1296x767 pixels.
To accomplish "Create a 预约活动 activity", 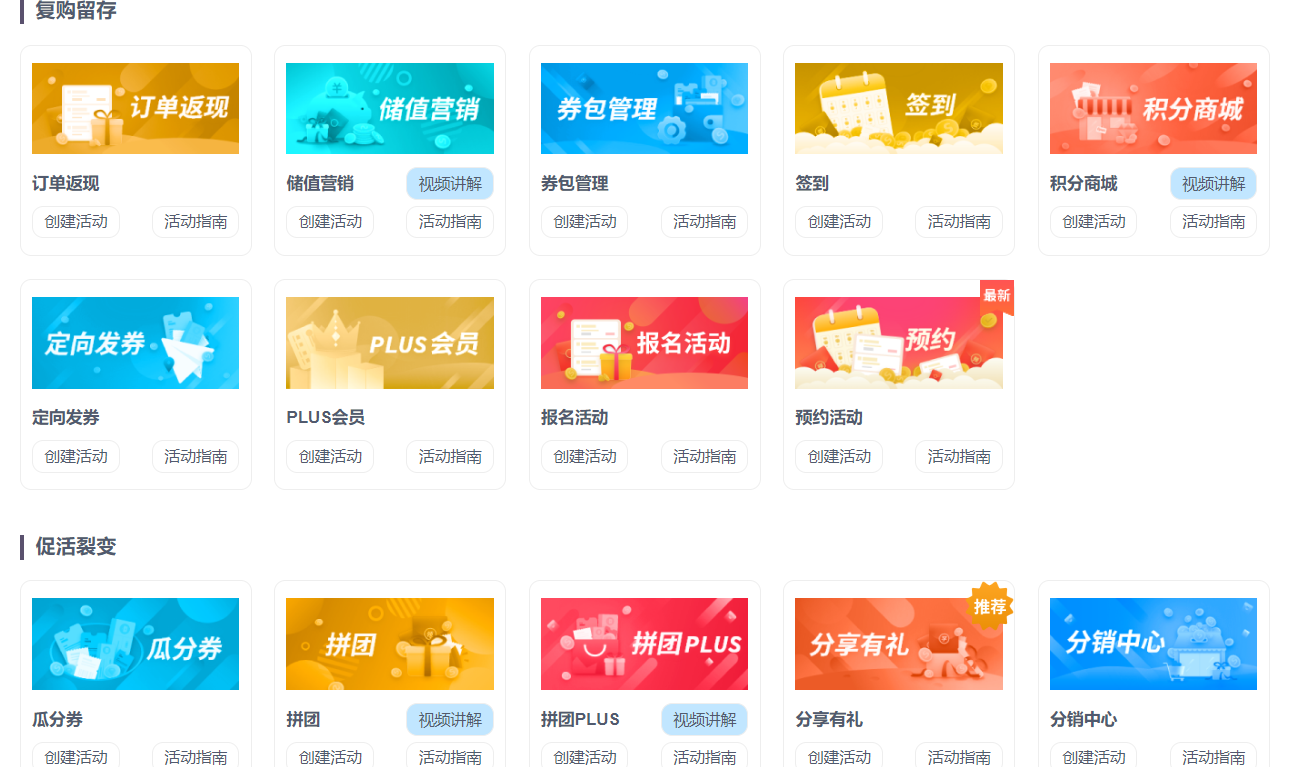I will click(x=839, y=457).
